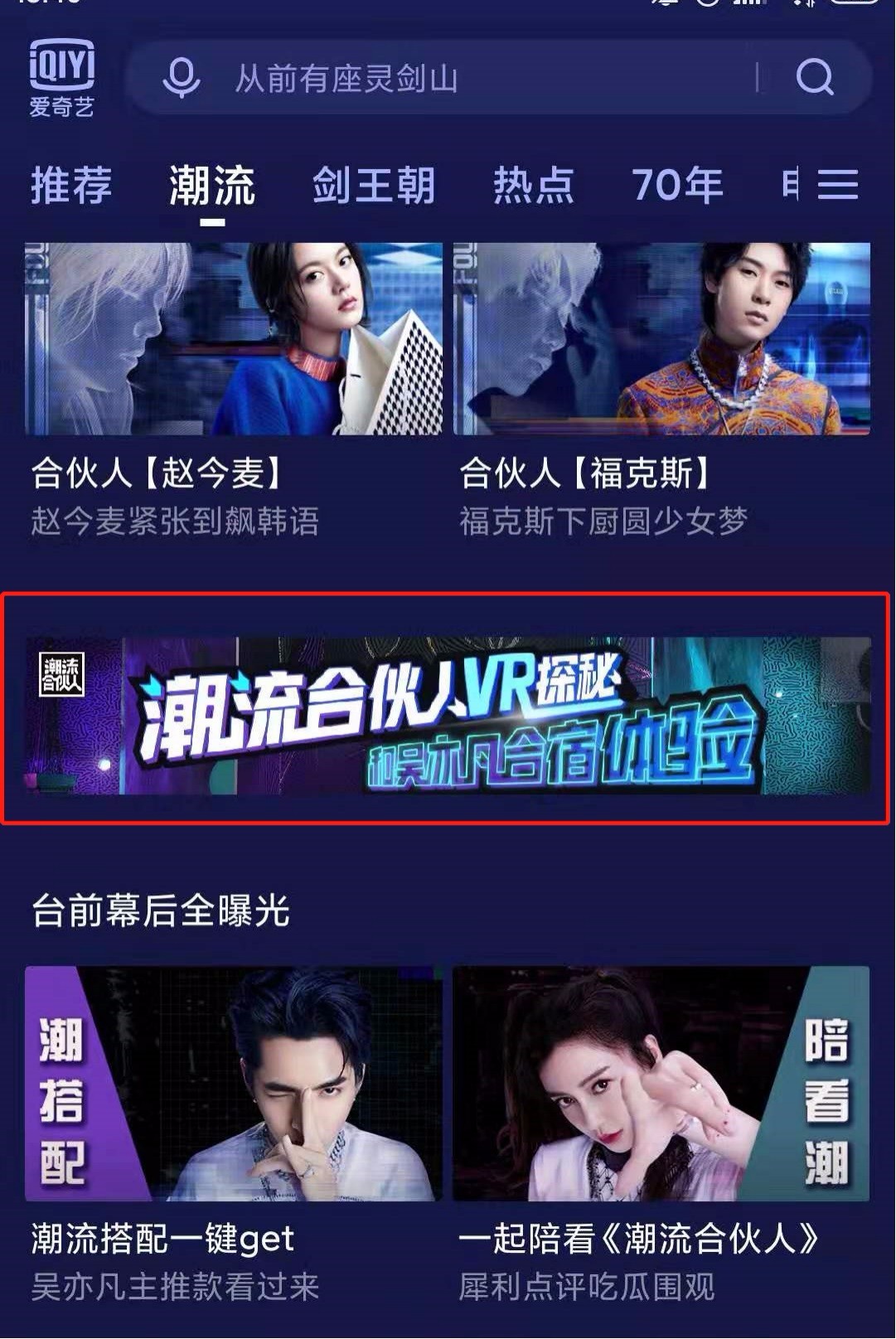
Task: Go to the 热点 tab
Action: point(534,185)
